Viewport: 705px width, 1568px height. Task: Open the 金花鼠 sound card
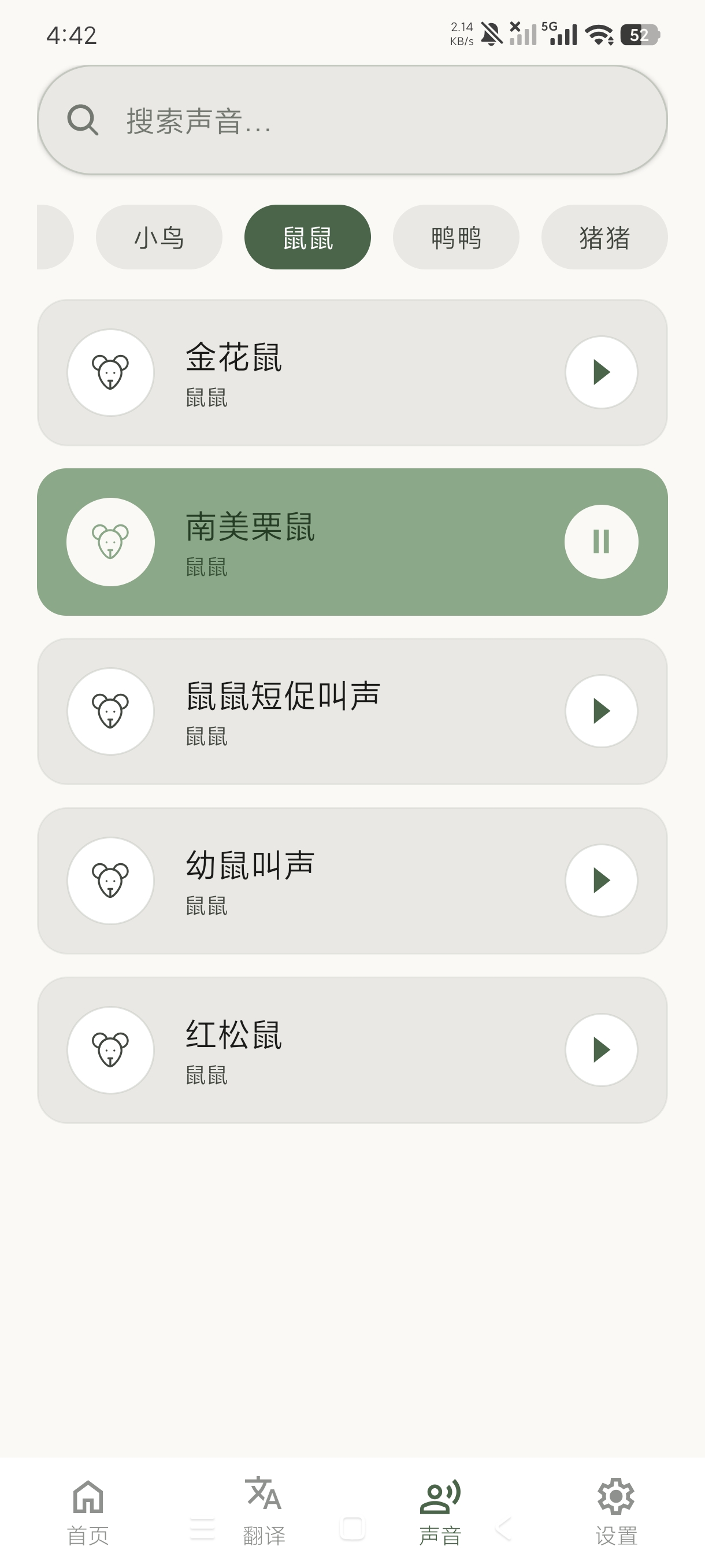352,372
